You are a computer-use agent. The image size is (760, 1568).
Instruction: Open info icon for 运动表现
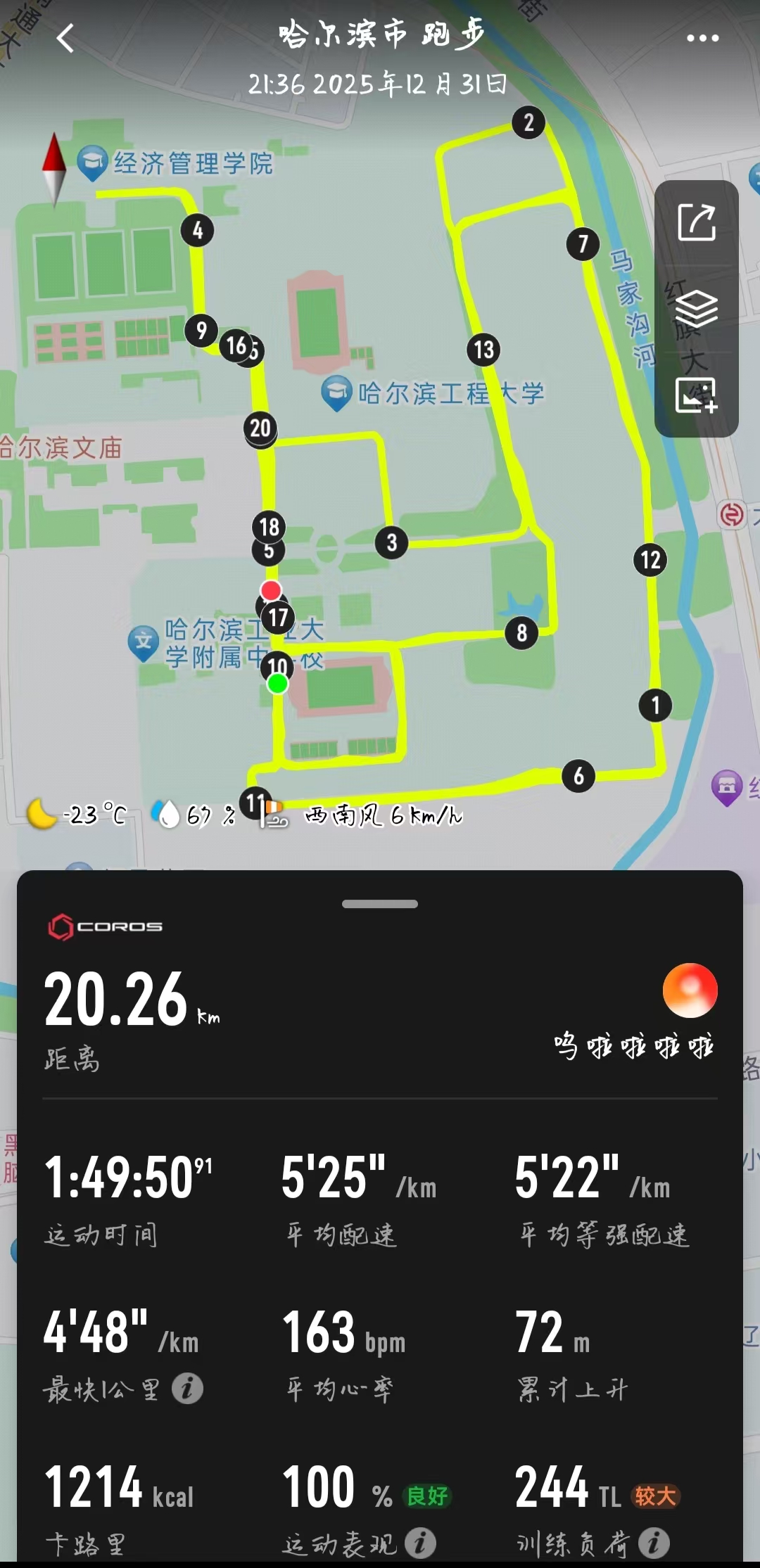point(420,1543)
